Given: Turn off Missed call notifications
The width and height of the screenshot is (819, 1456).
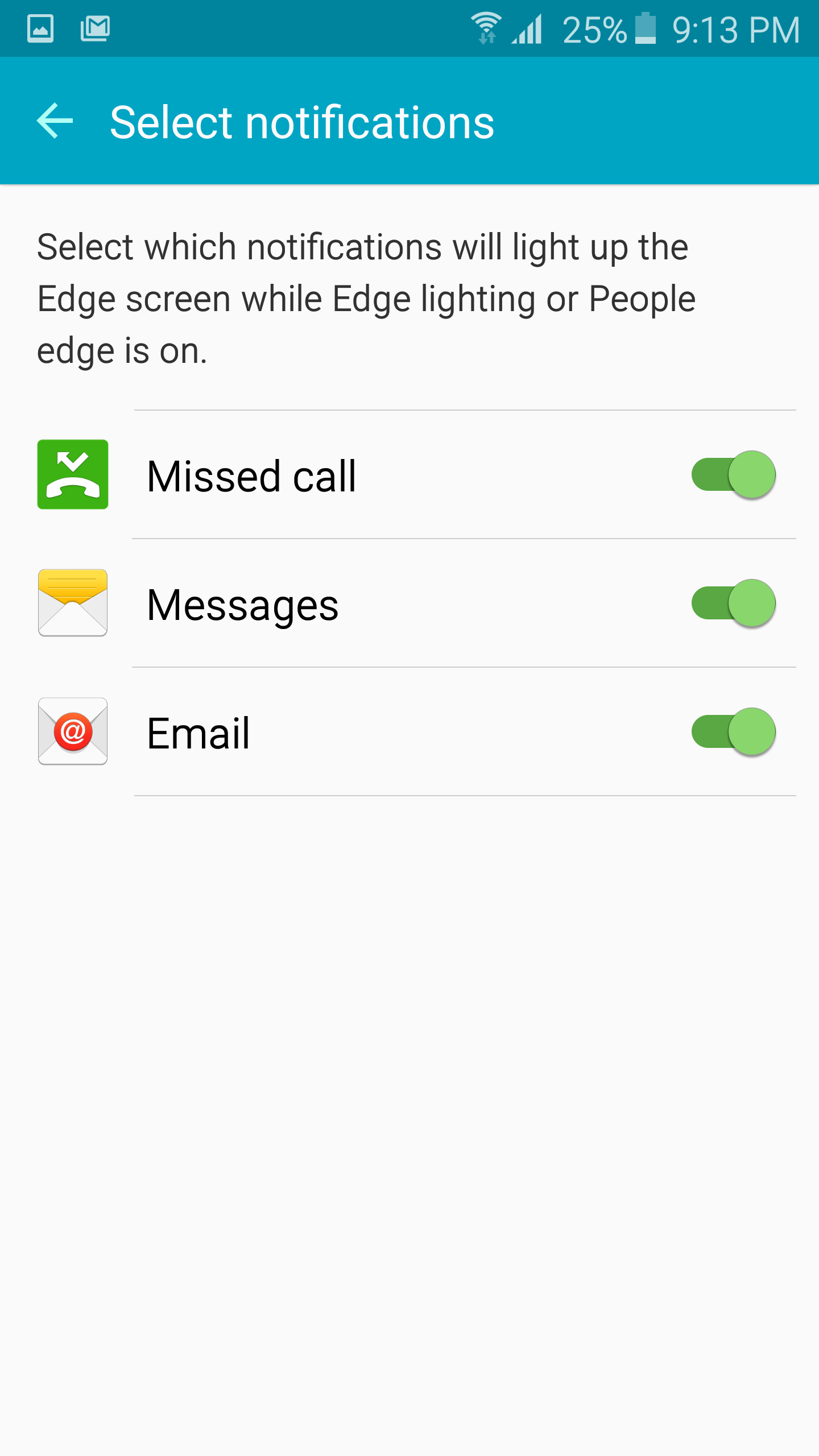Looking at the screenshot, I should [x=734, y=474].
